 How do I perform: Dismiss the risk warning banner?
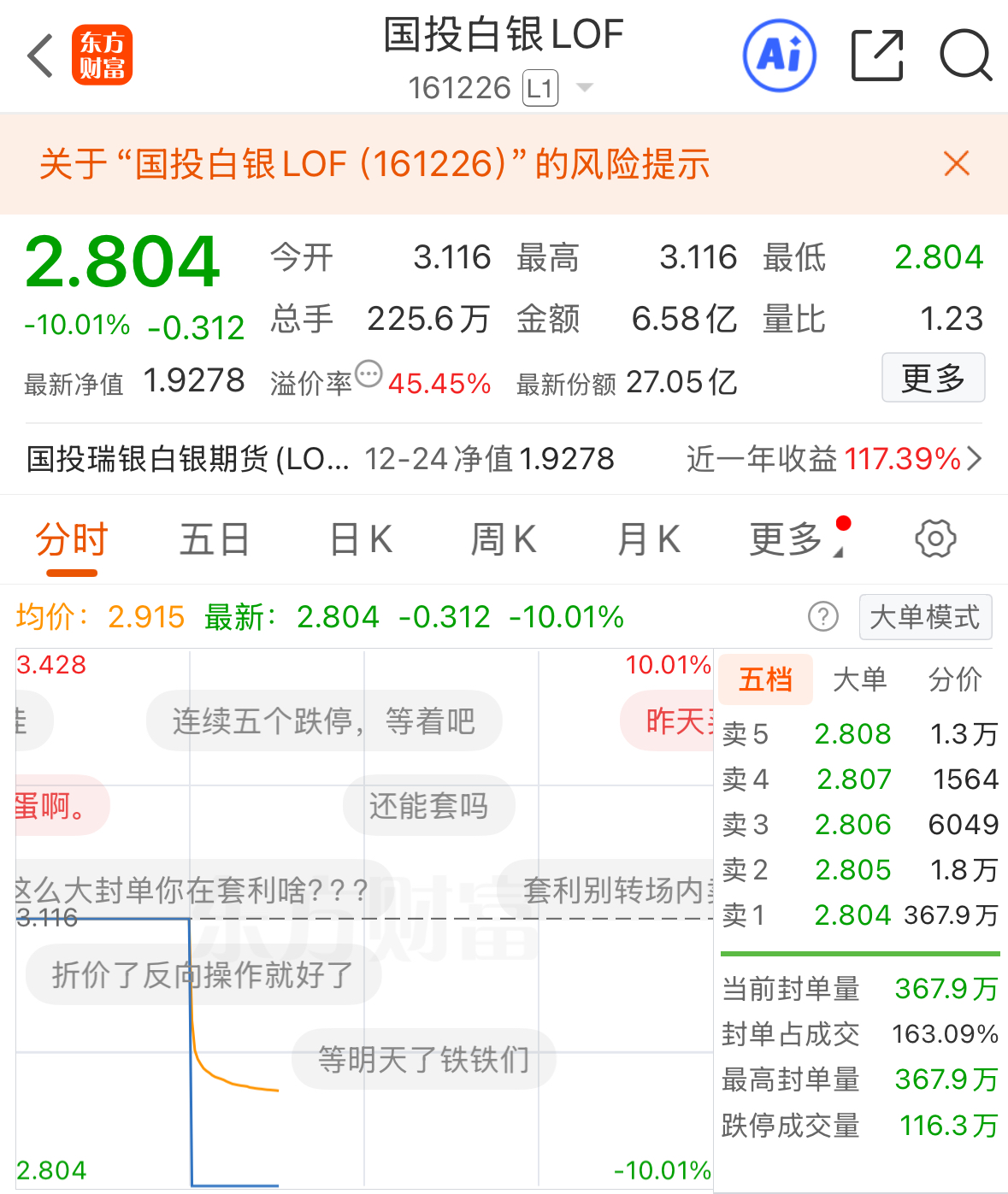pos(956,163)
